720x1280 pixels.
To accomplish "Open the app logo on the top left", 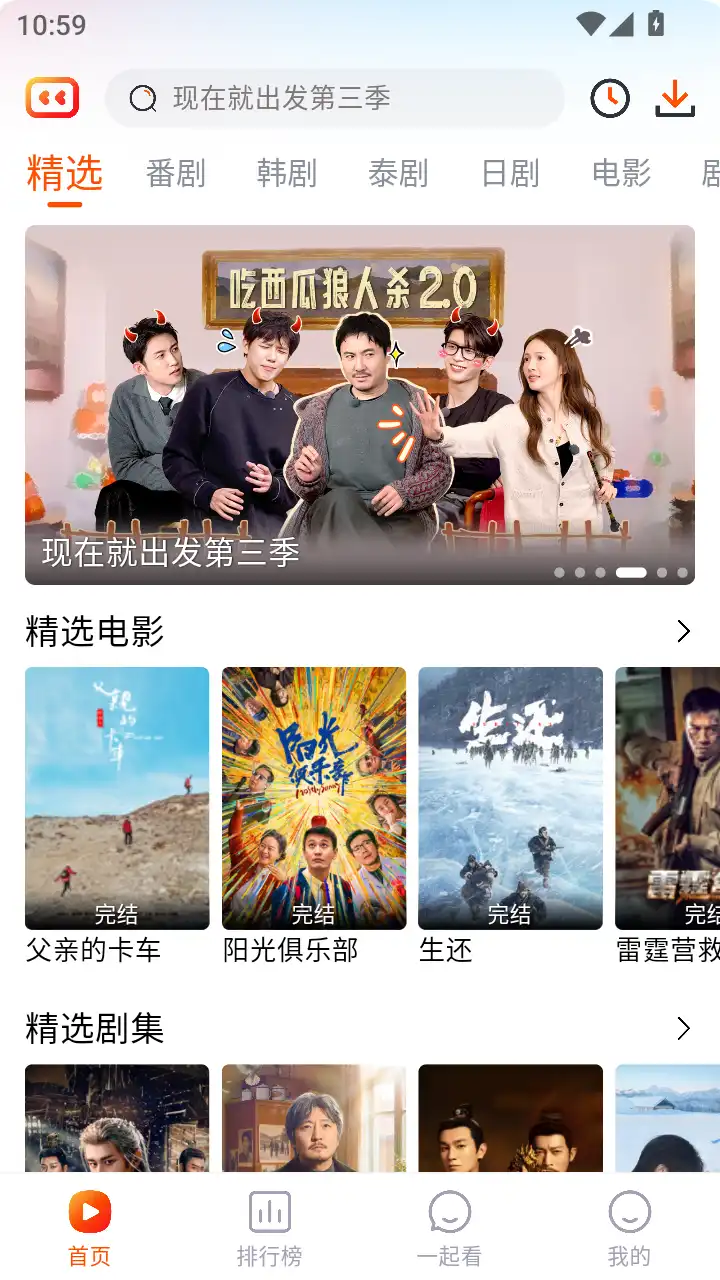I will click(x=52, y=97).
